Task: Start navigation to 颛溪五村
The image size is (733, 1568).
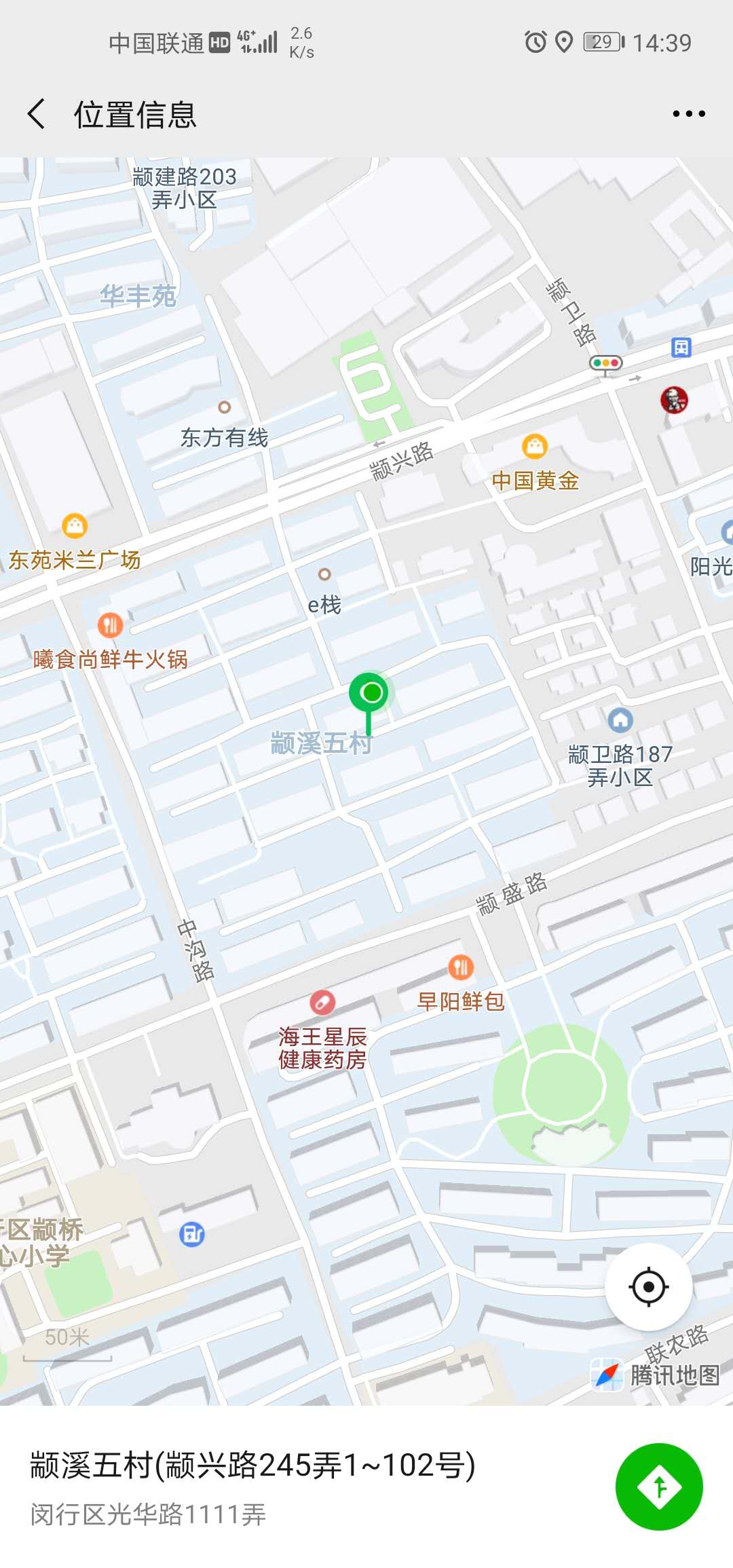Action: (x=658, y=1487)
